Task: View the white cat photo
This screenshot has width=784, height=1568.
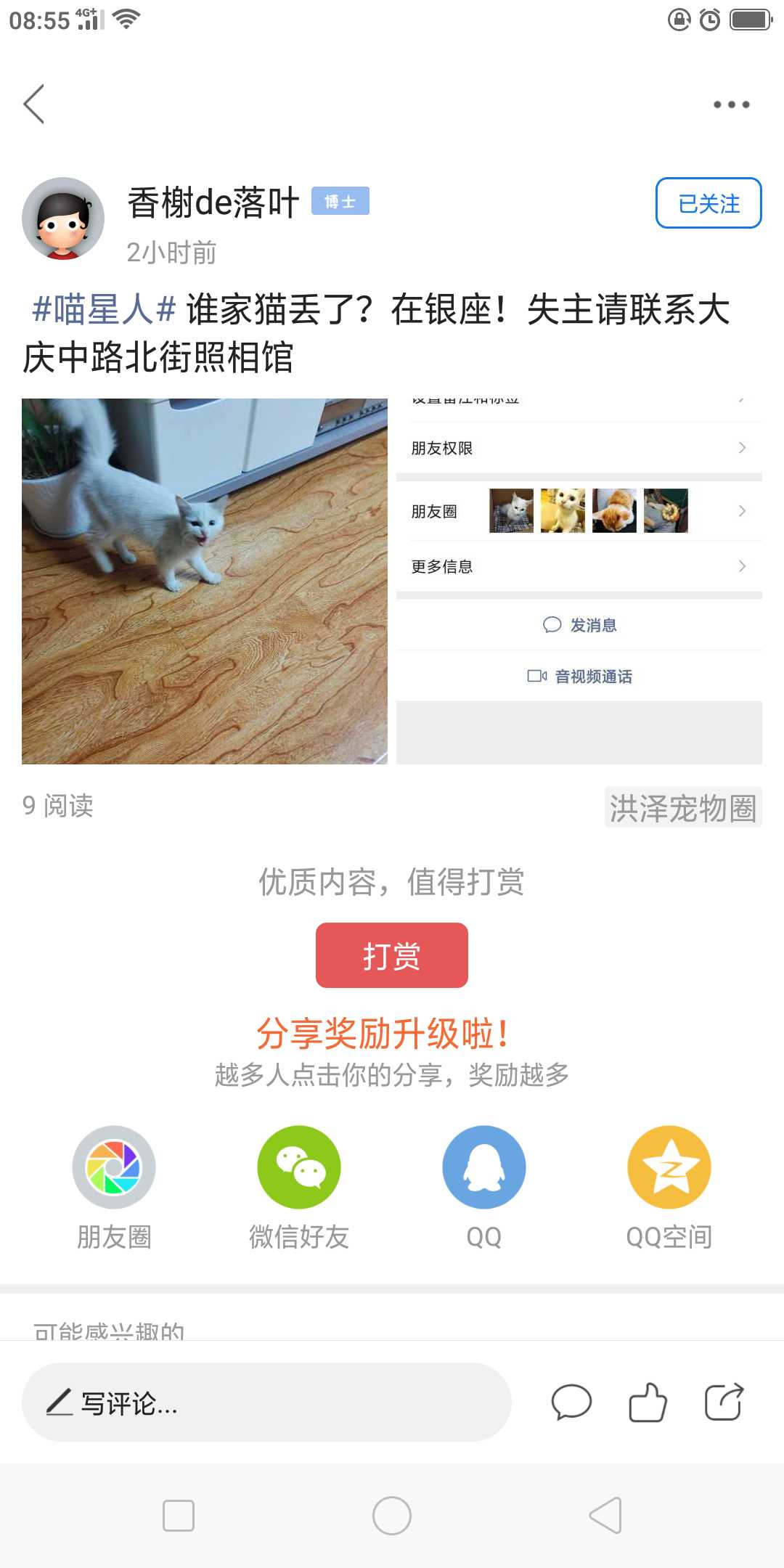Action: (x=205, y=581)
